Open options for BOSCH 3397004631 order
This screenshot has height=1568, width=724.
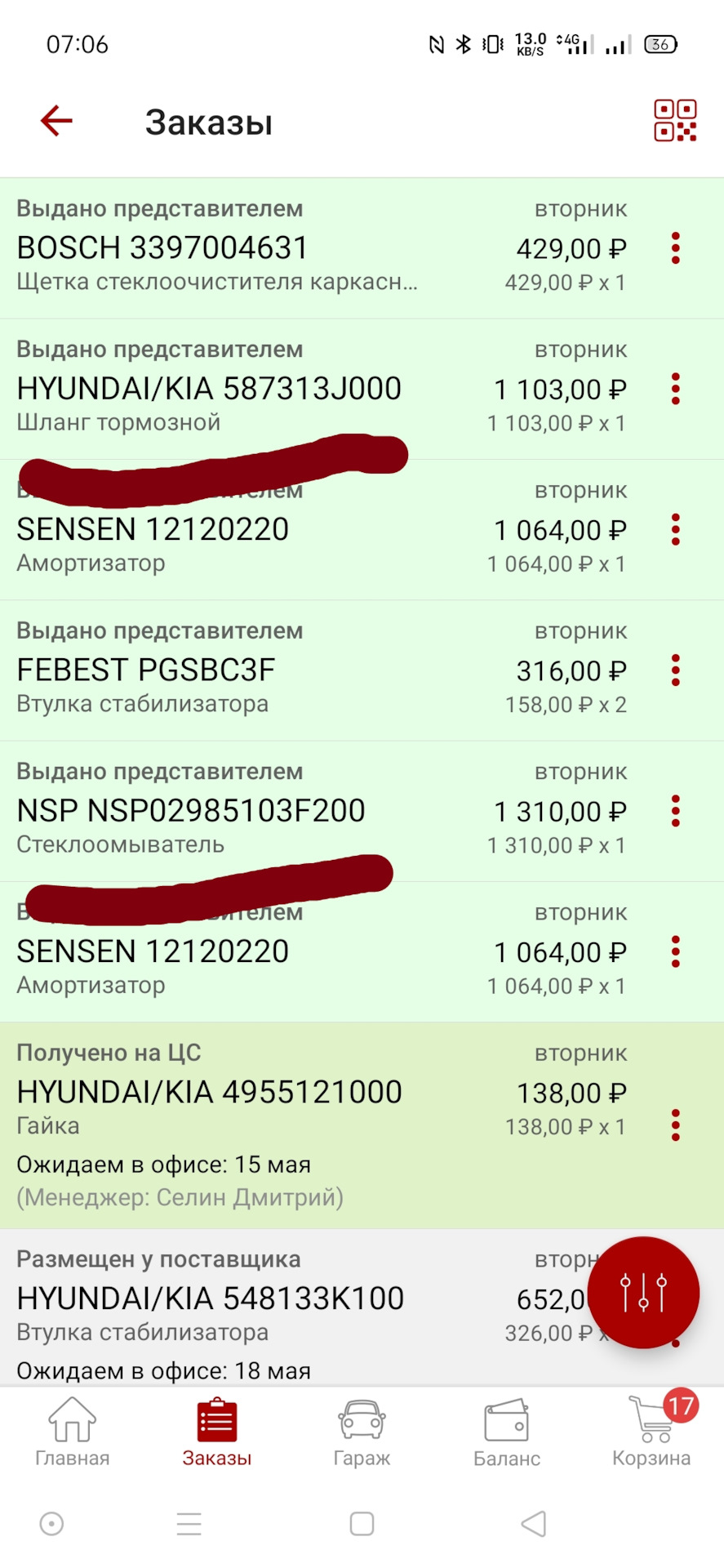click(x=675, y=248)
